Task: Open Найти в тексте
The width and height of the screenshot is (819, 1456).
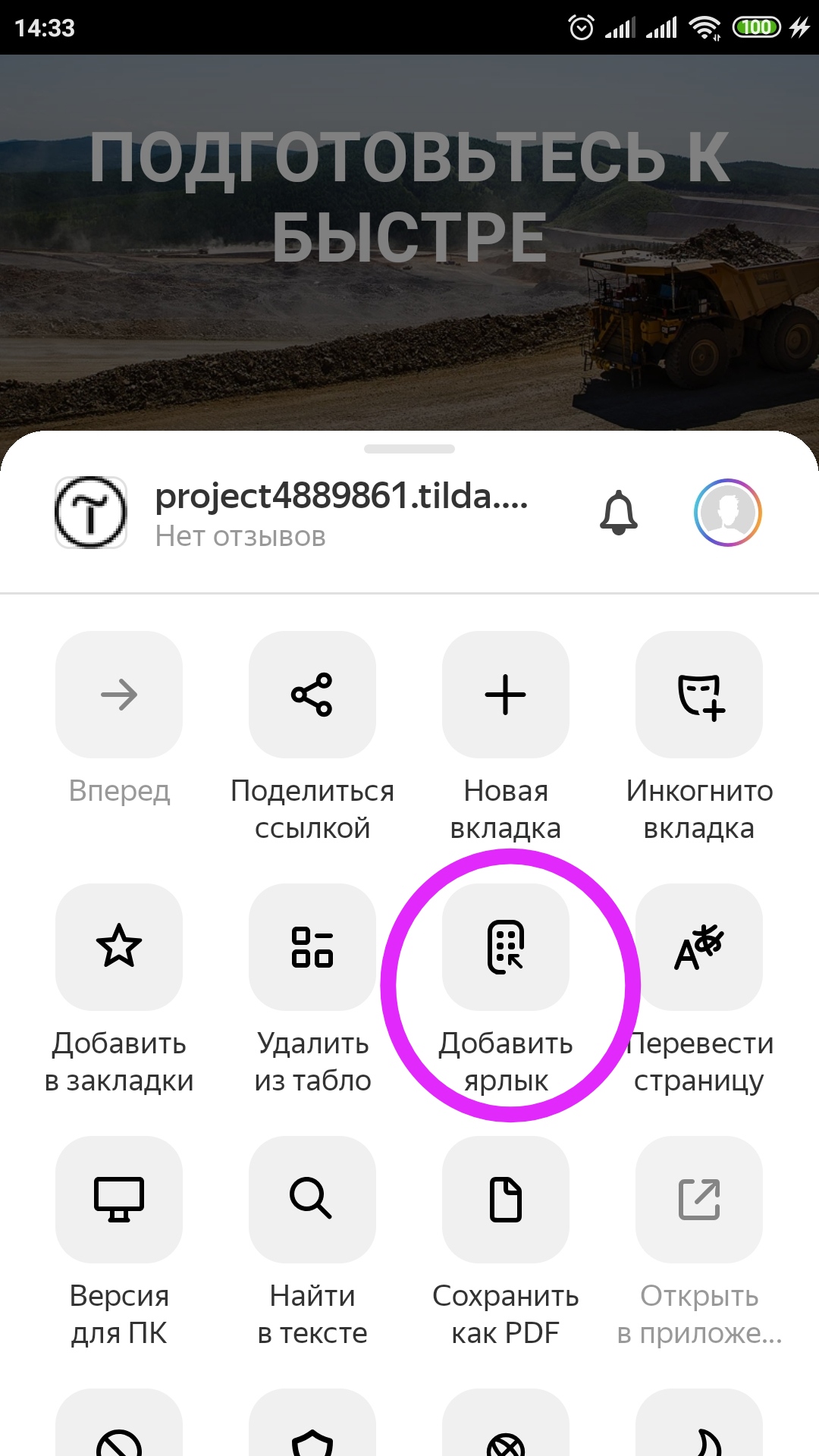Action: tap(312, 1199)
